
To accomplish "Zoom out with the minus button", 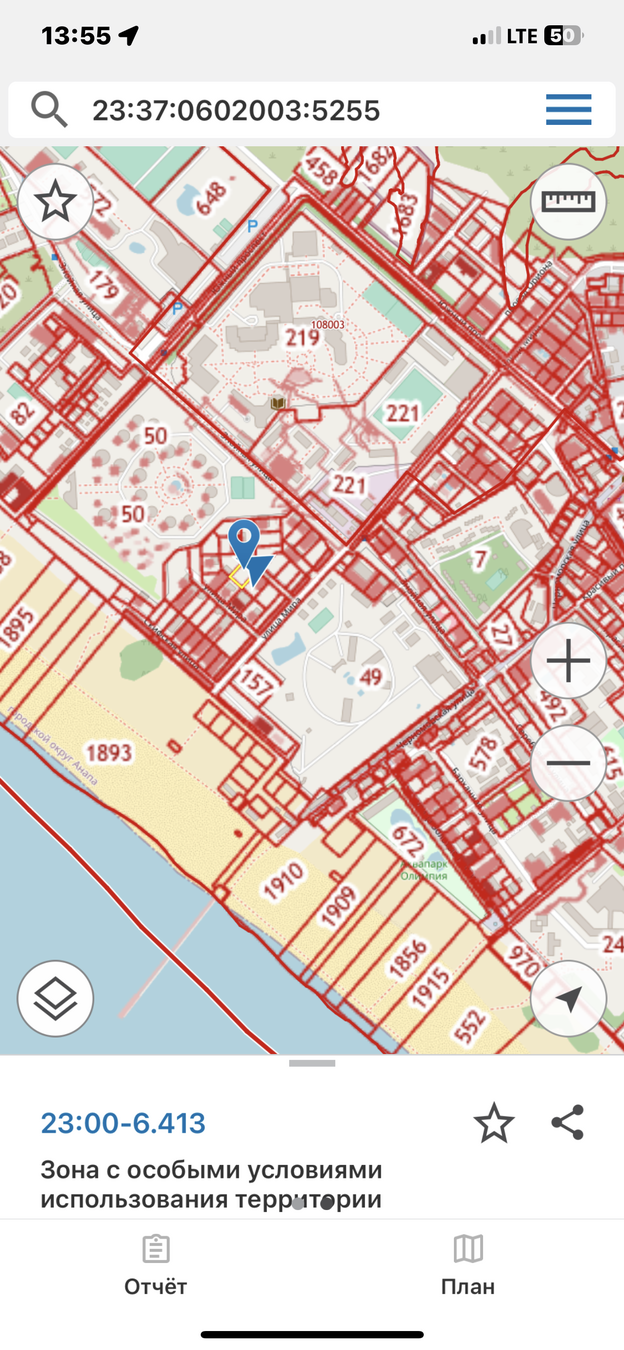I will [x=568, y=764].
